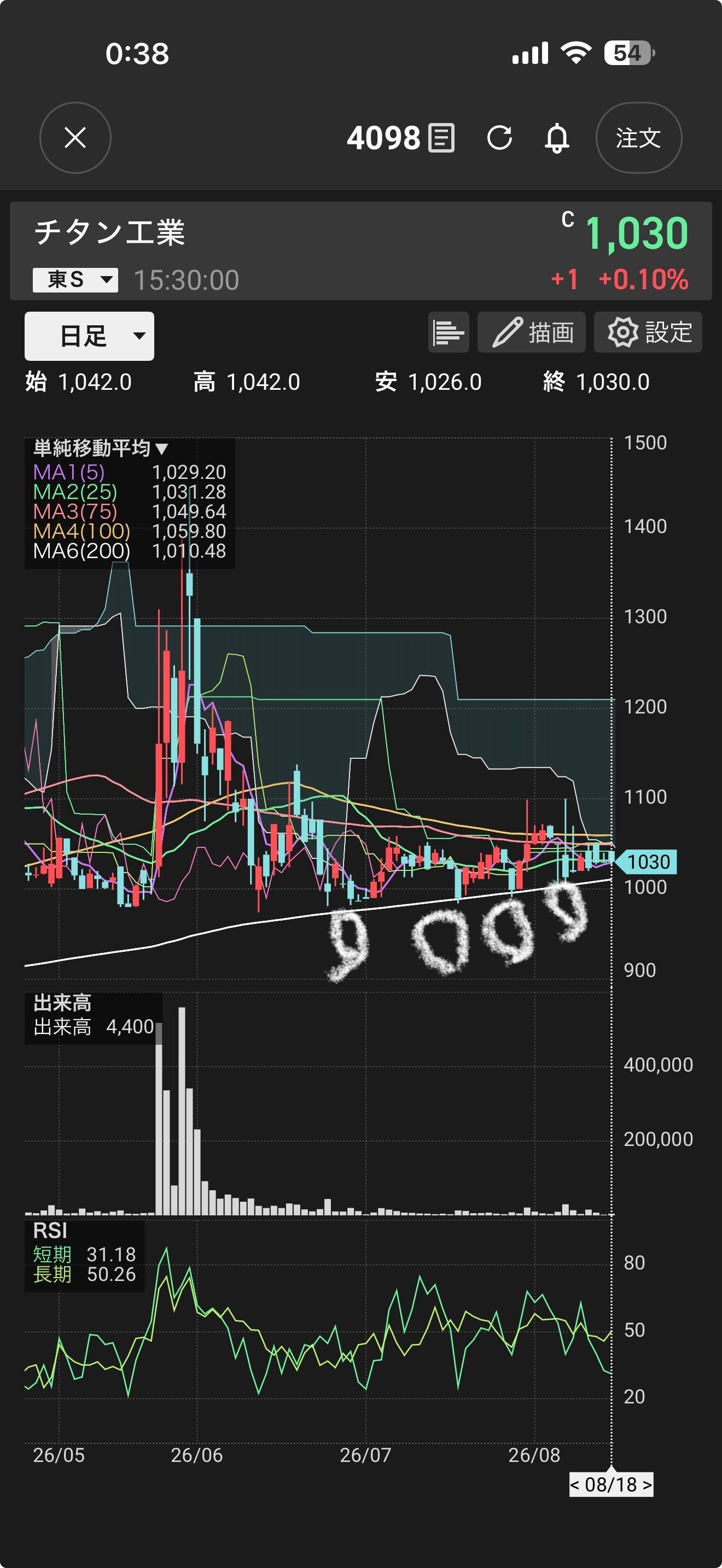Open the 描画 drawing tool

tap(532, 332)
